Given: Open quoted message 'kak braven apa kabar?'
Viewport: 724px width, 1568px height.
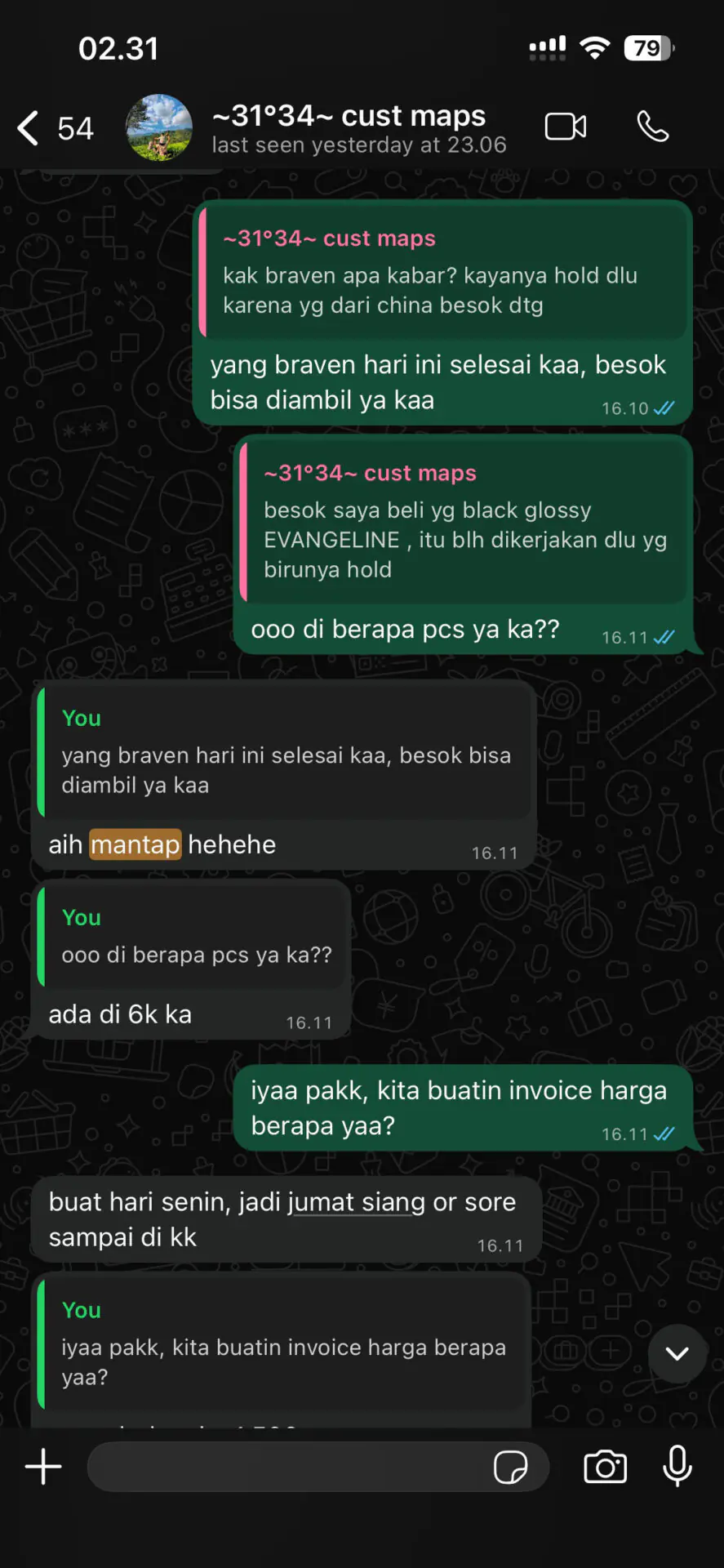Looking at the screenshot, I should (445, 272).
